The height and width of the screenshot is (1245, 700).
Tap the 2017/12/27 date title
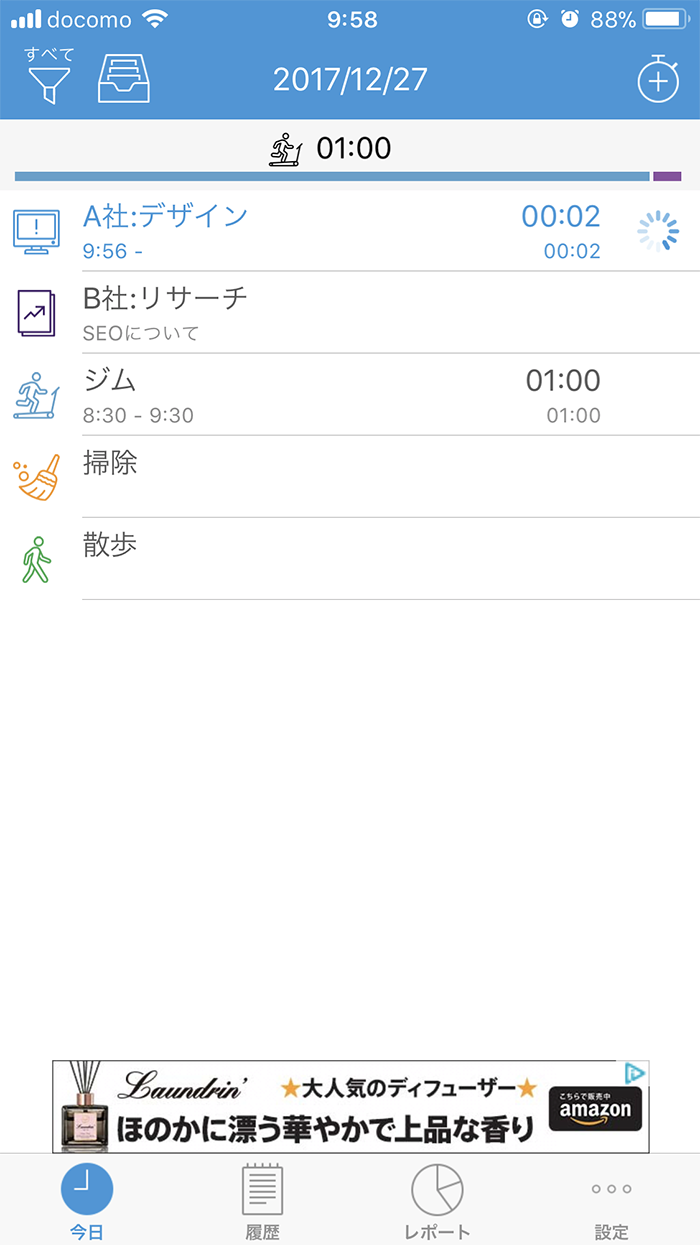(x=350, y=80)
